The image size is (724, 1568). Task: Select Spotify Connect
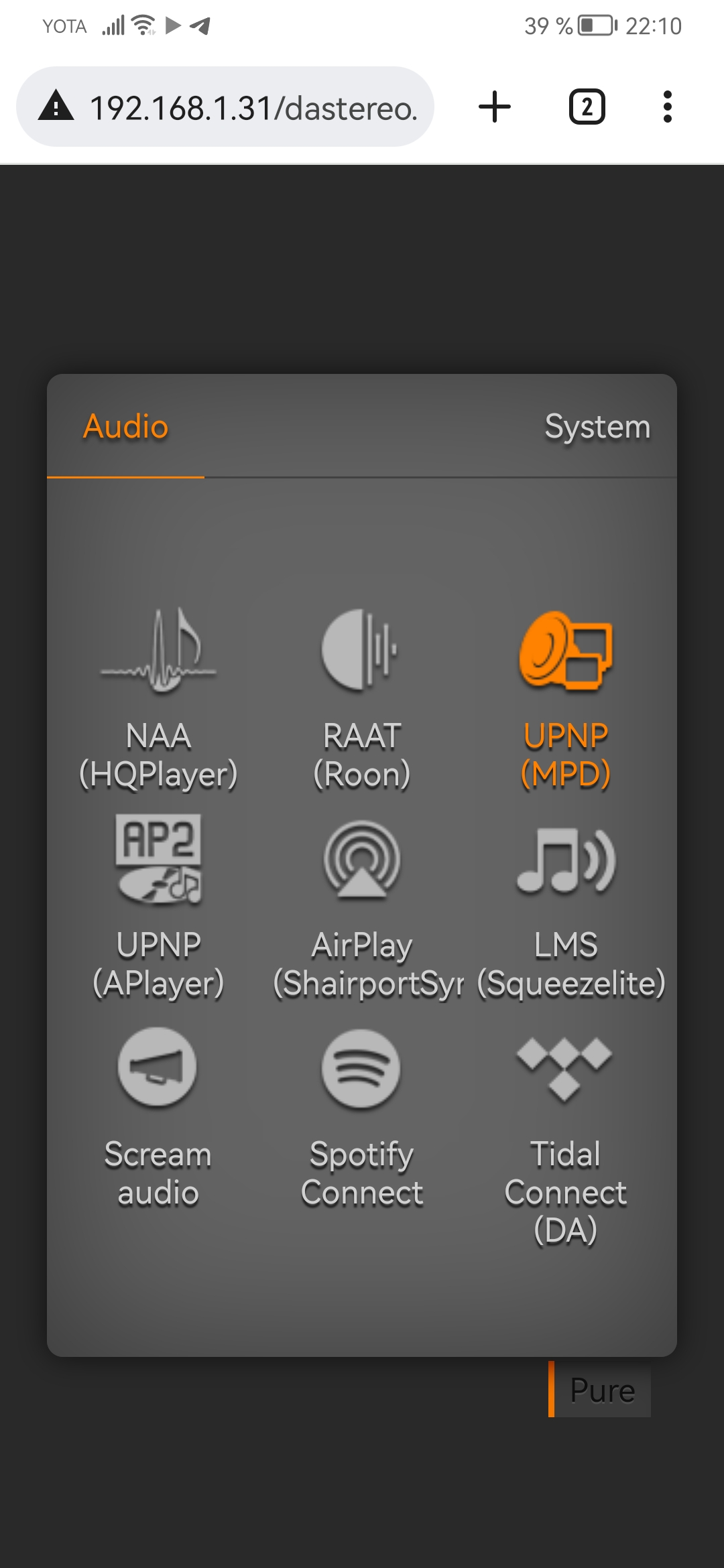tap(362, 1112)
